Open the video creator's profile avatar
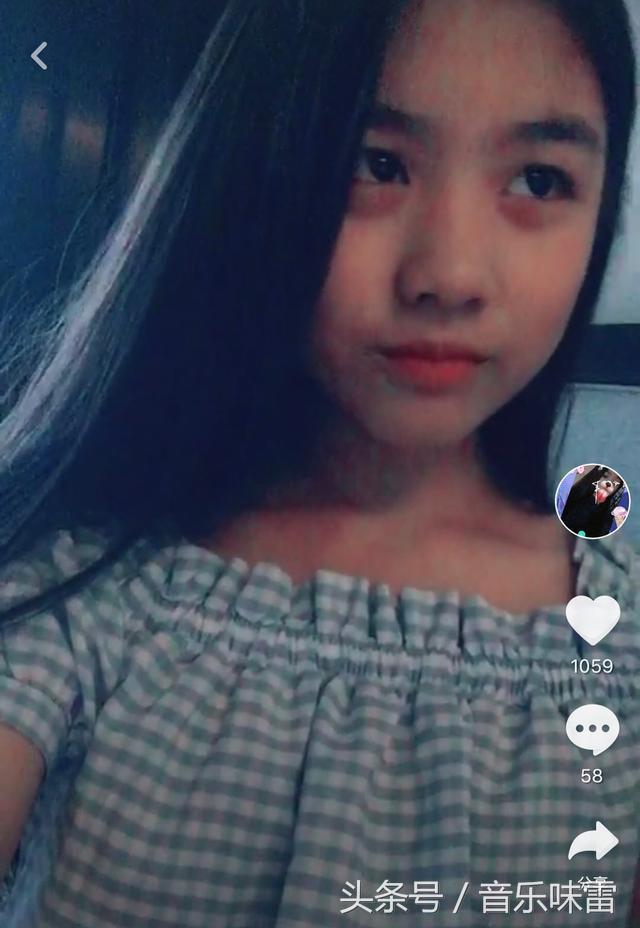Viewport: 640px width, 928px height. pyautogui.click(x=592, y=501)
